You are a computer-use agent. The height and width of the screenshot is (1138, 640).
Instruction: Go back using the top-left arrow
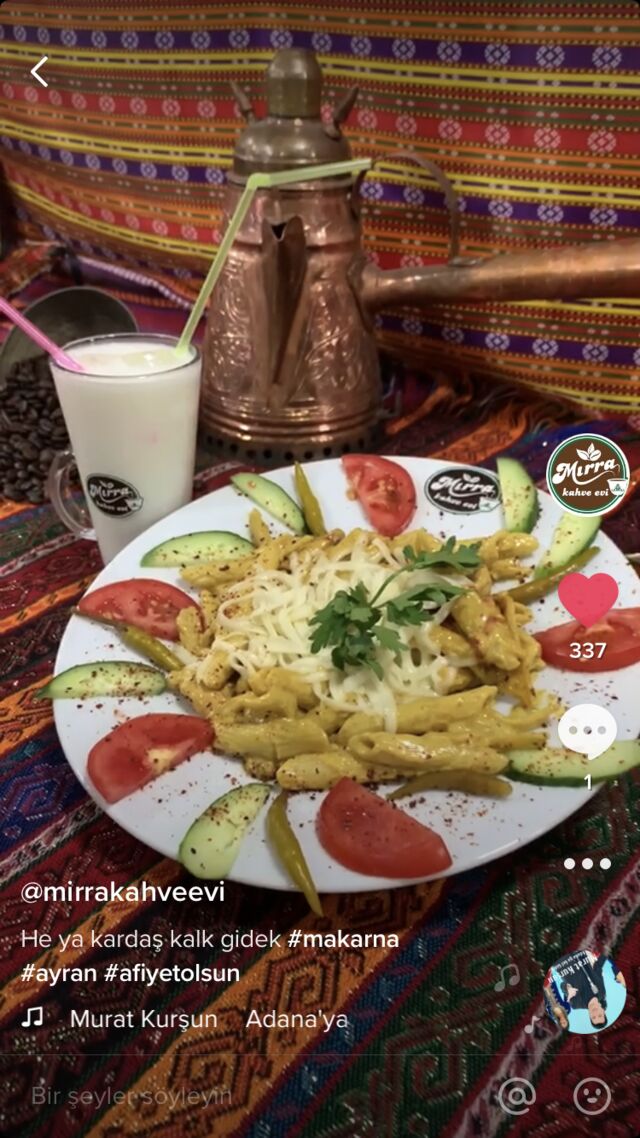point(39,71)
